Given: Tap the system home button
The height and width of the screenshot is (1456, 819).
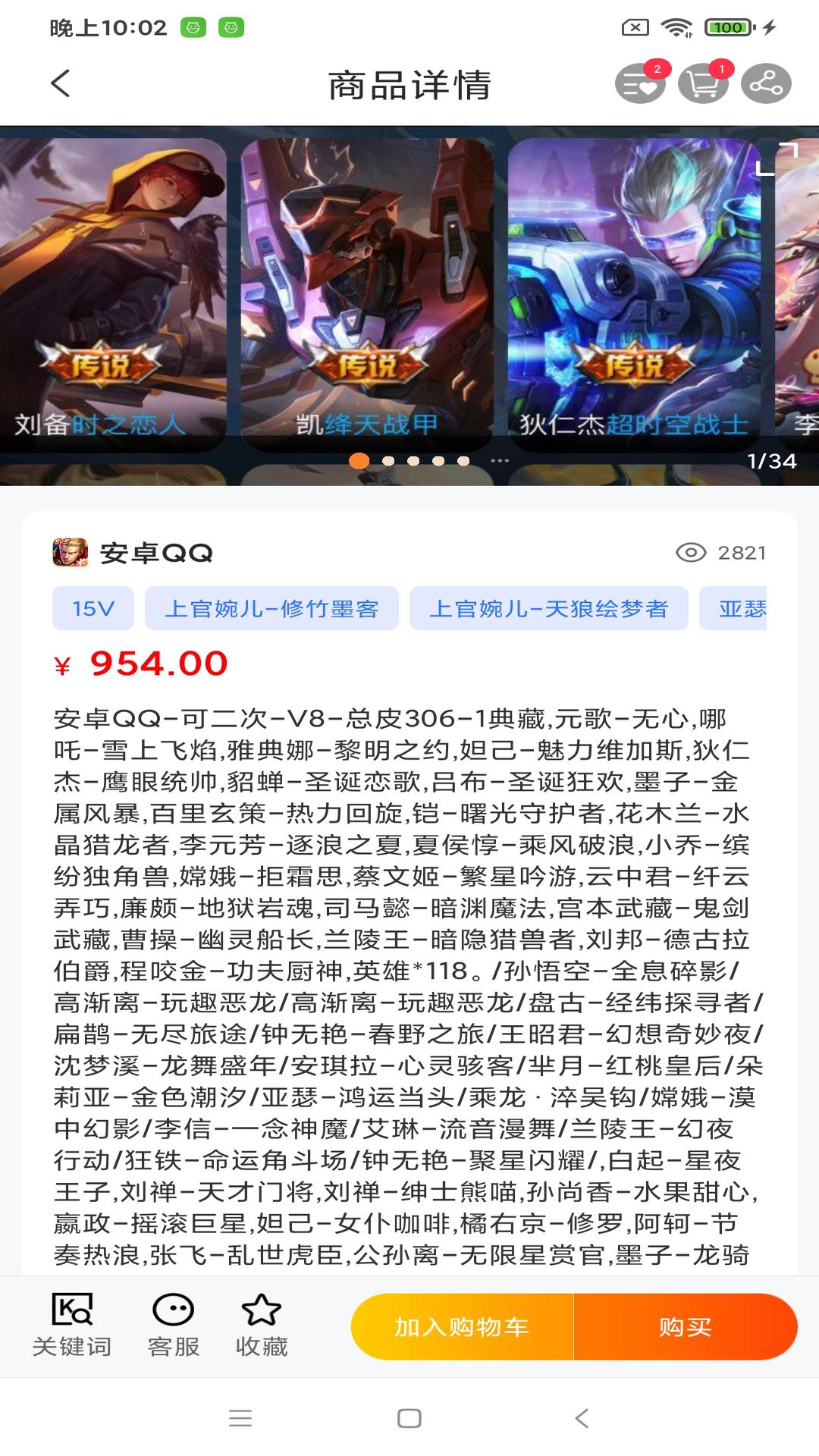Looking at the screenshot, I should click(409, 1418).
